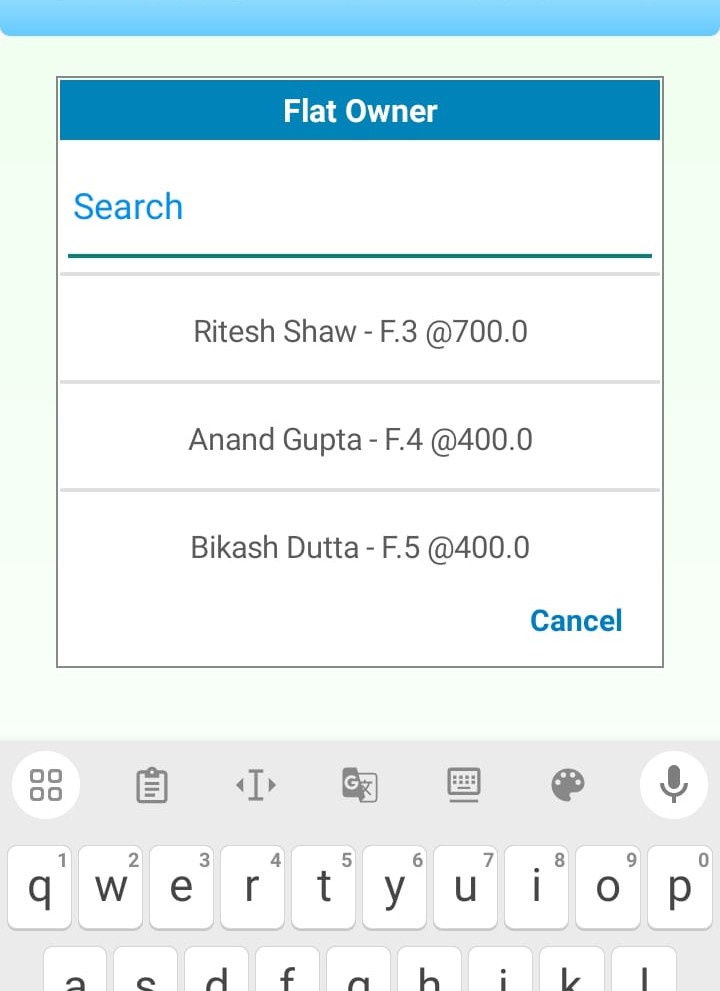
Task: Start voice input with the microphone
Action: tap(673, 785)
